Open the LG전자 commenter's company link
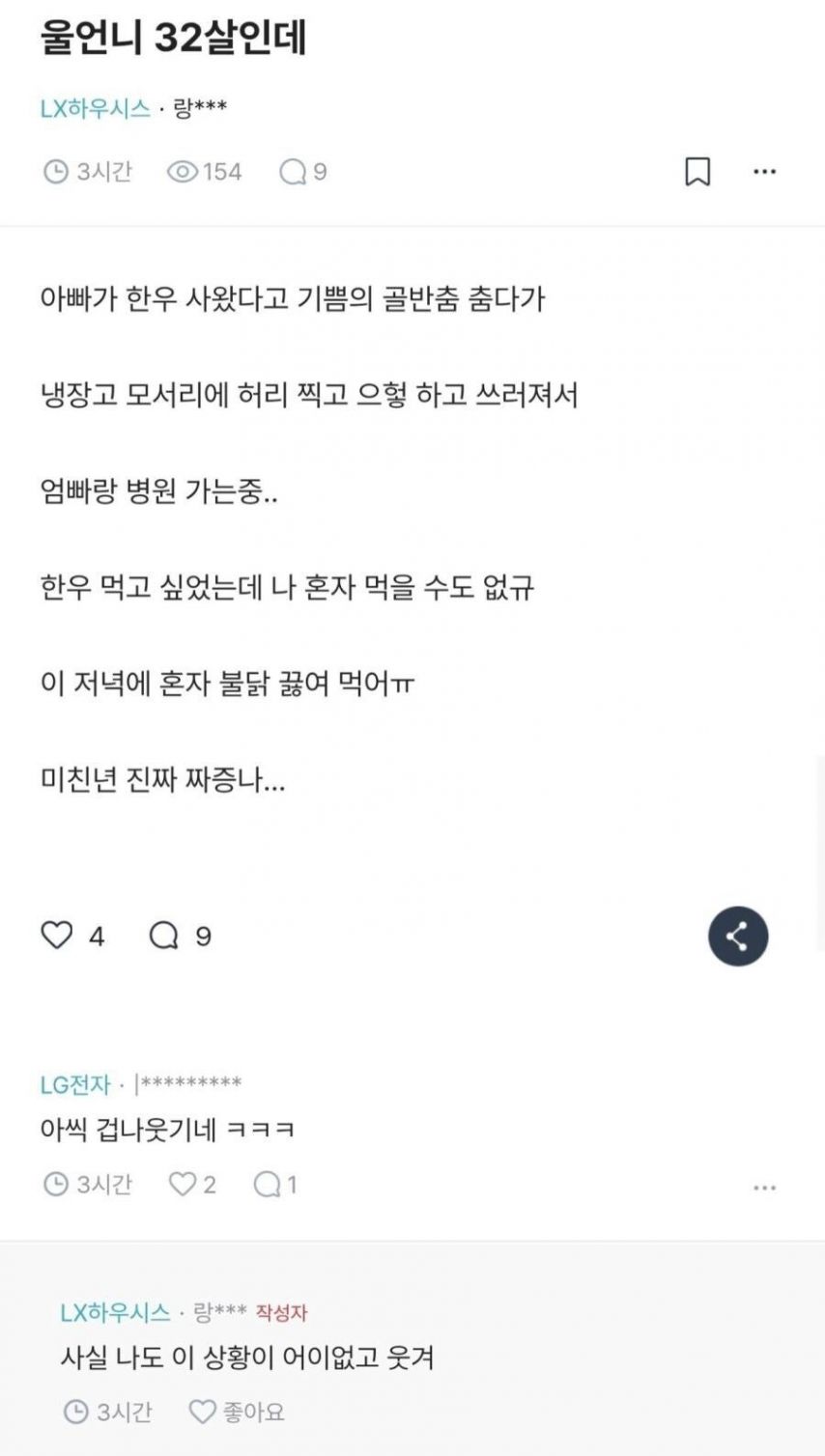Viewport: 825px width, 1456px height. pos(75,1084)
